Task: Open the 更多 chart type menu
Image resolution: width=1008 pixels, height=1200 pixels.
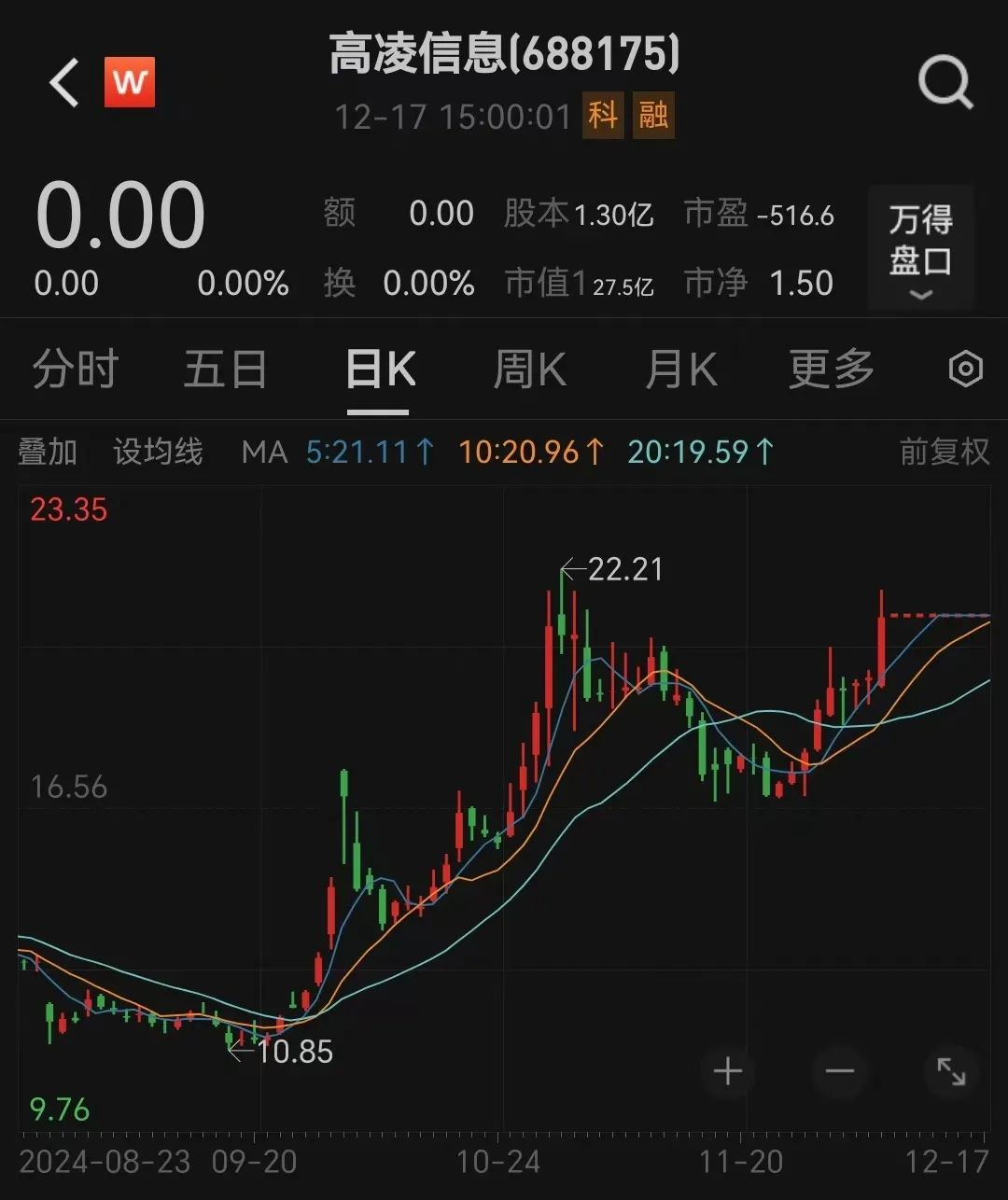Action: pos(829,369)
